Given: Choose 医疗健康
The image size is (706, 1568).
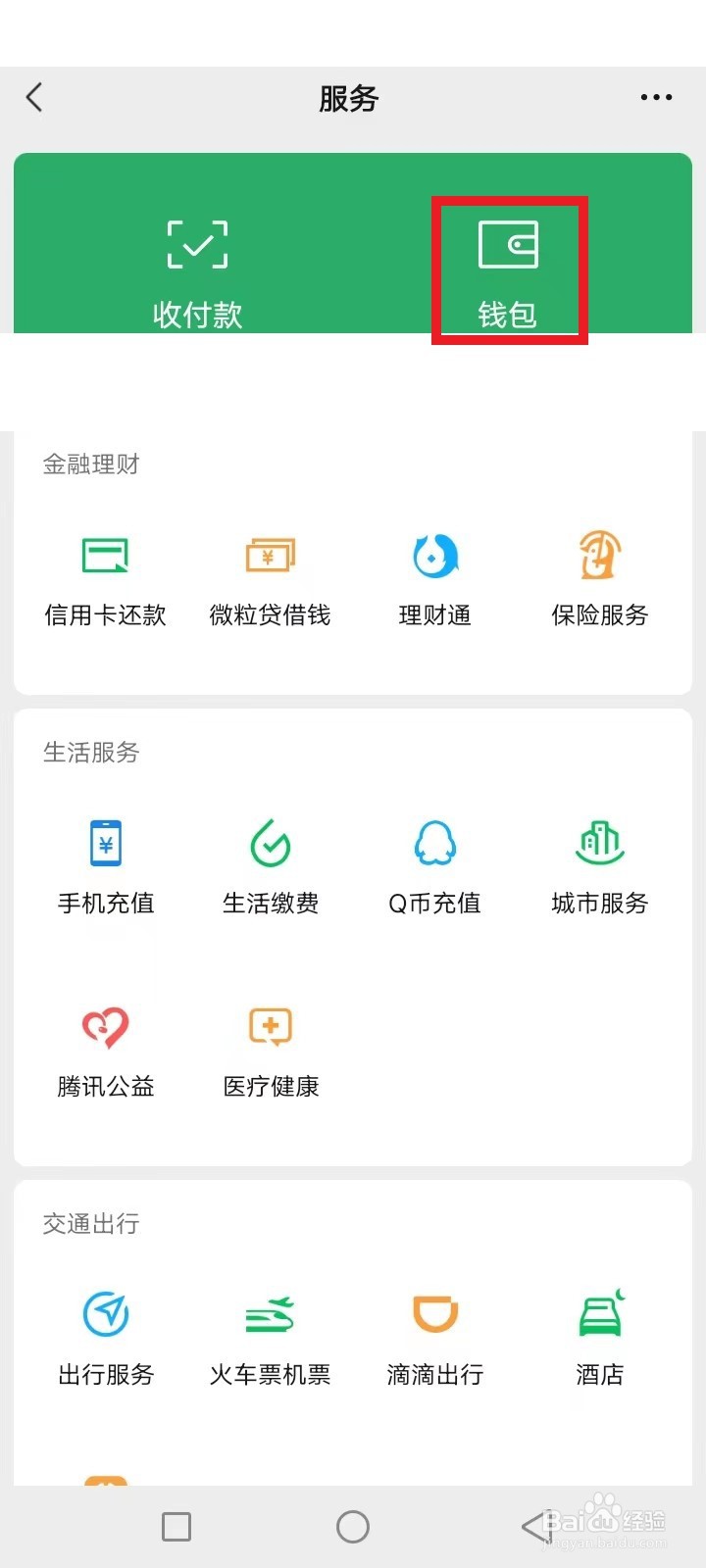Looking at the screenshot, I should [x=271, y=1053].
